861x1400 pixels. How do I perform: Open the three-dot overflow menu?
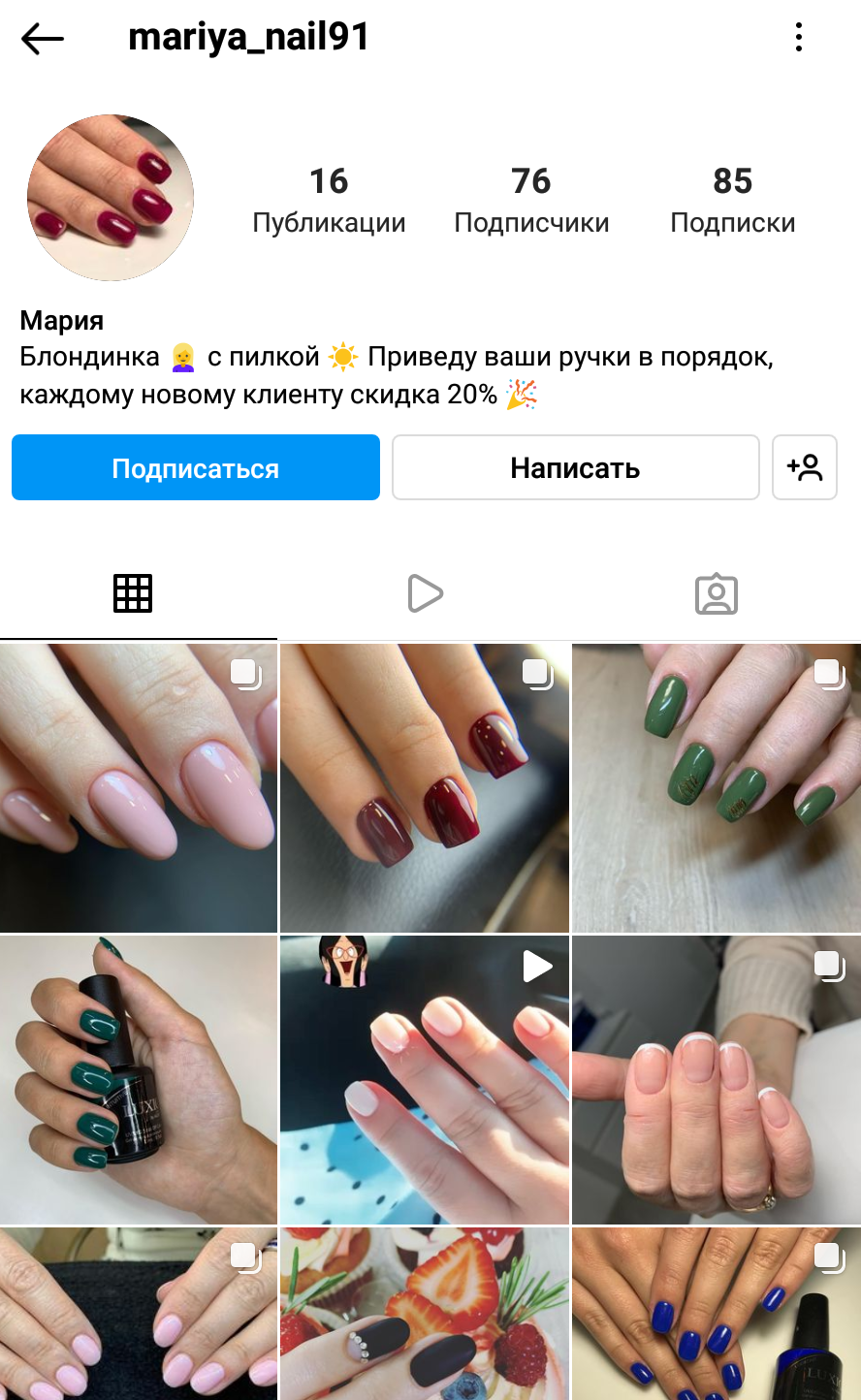pyautogui.click(x=799, y=38)
